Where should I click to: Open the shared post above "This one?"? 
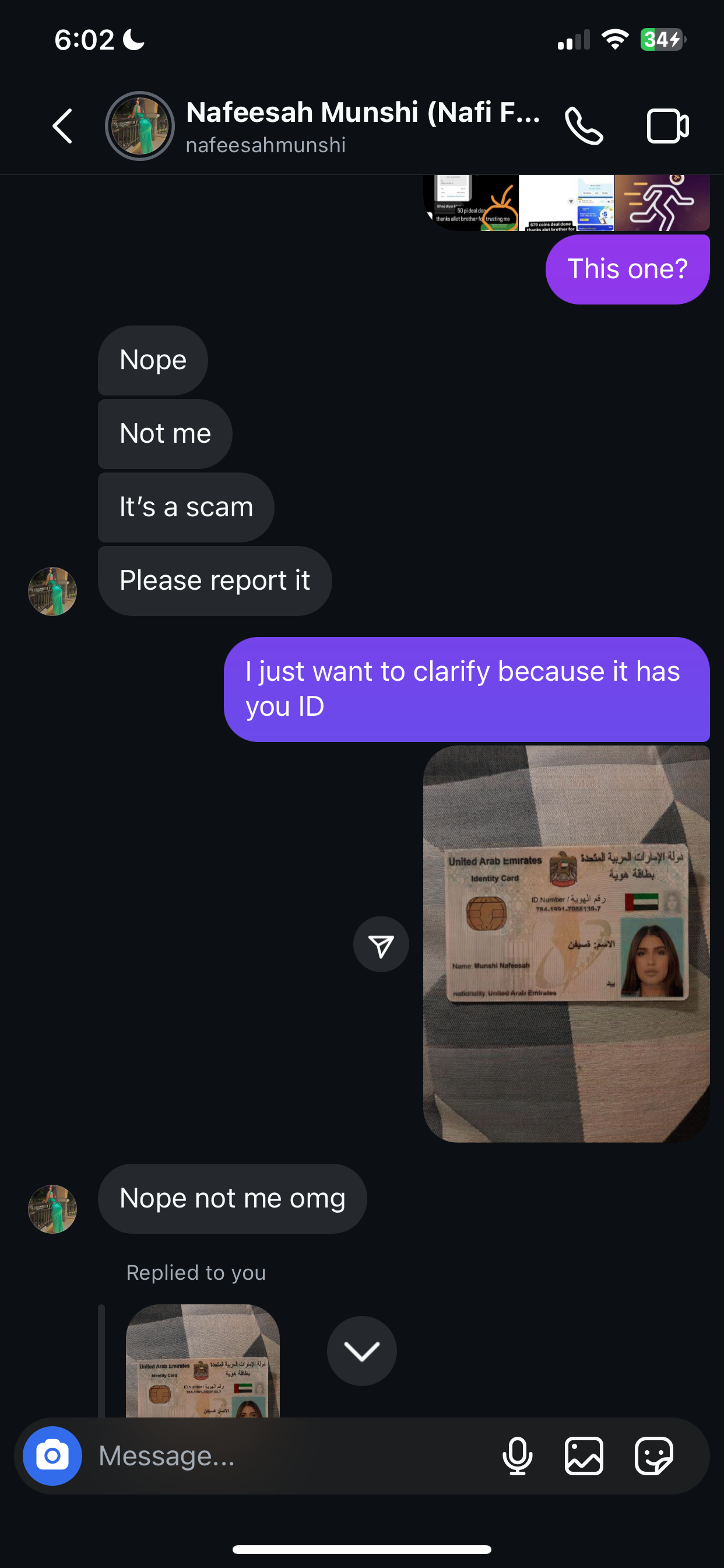567,202
